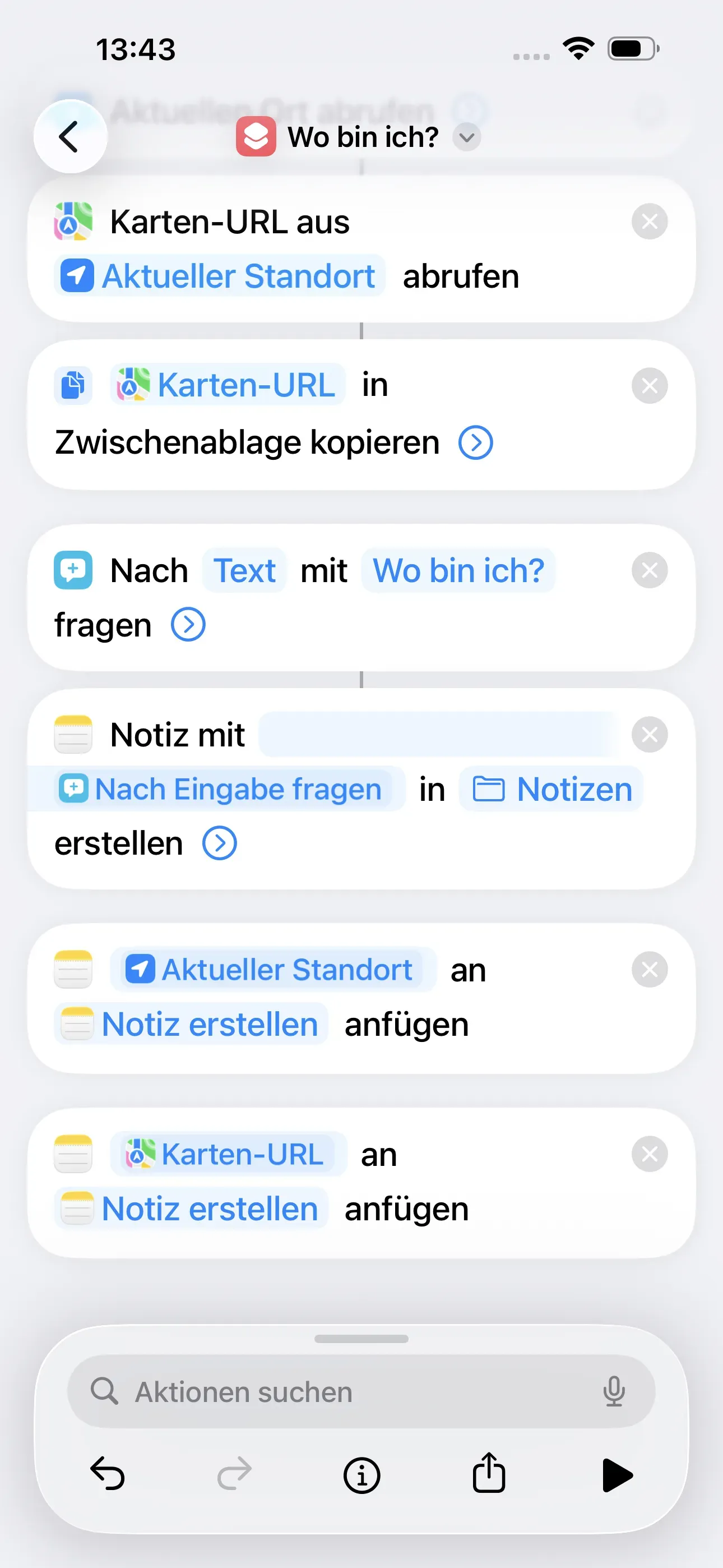Tap the yellow Notes icon in the anfügen action
The image size is (723, 1568).
pos(72,969)
